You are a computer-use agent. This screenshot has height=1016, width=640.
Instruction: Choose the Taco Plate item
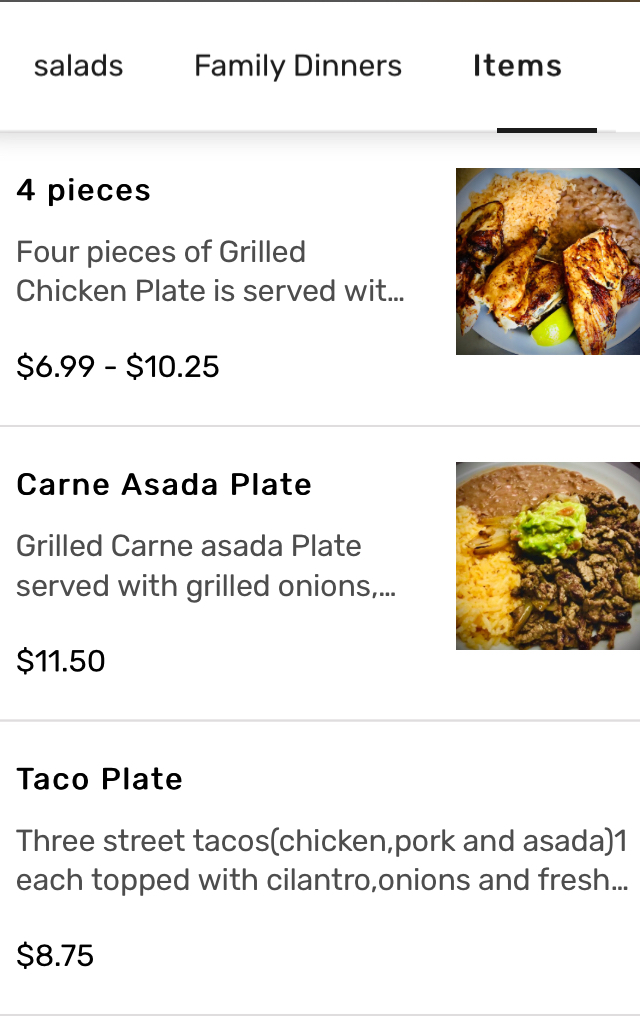[x=320, y=866]
